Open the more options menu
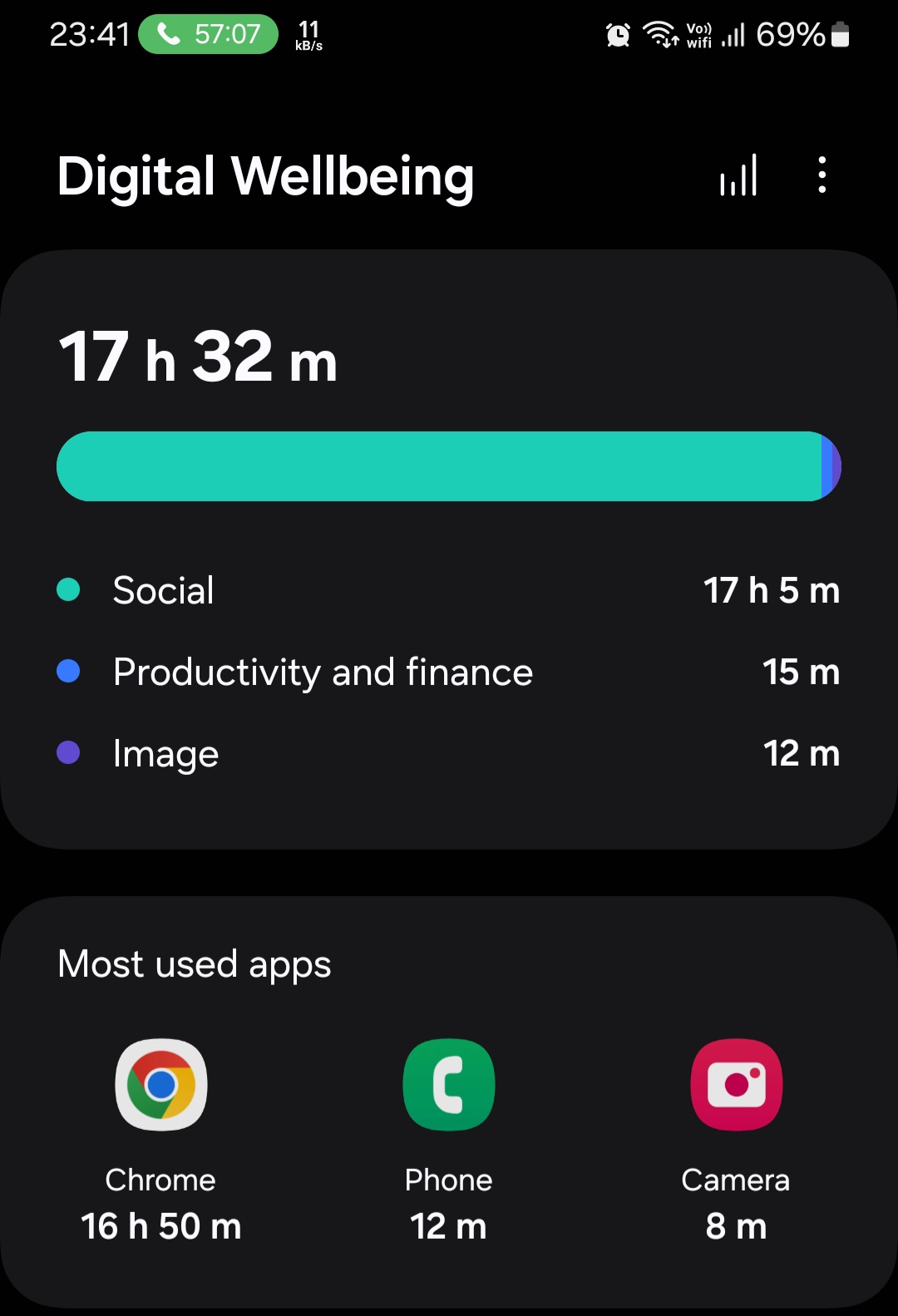 click(x=822, y=175)
